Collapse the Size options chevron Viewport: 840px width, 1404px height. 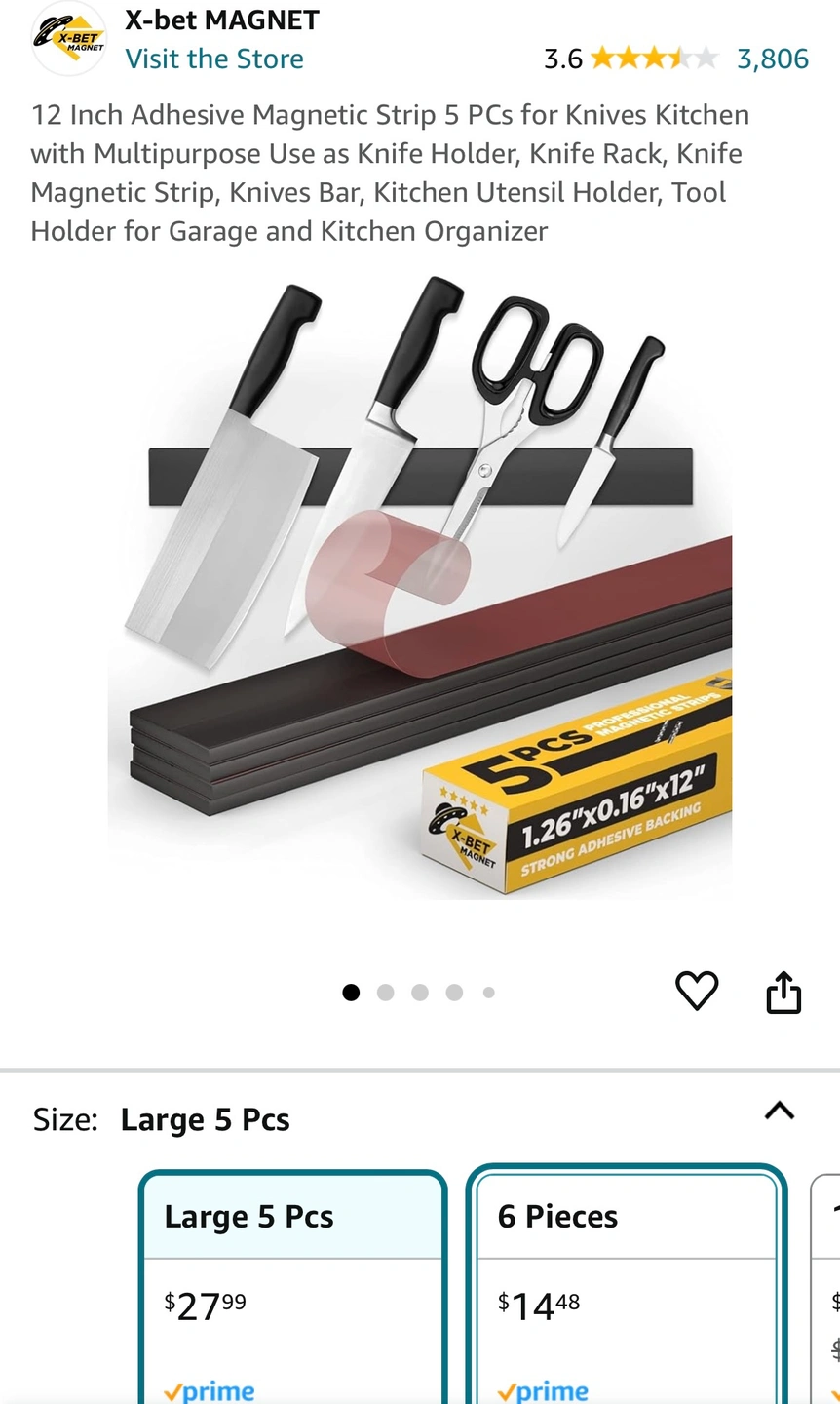click(x=780, y=1111)
